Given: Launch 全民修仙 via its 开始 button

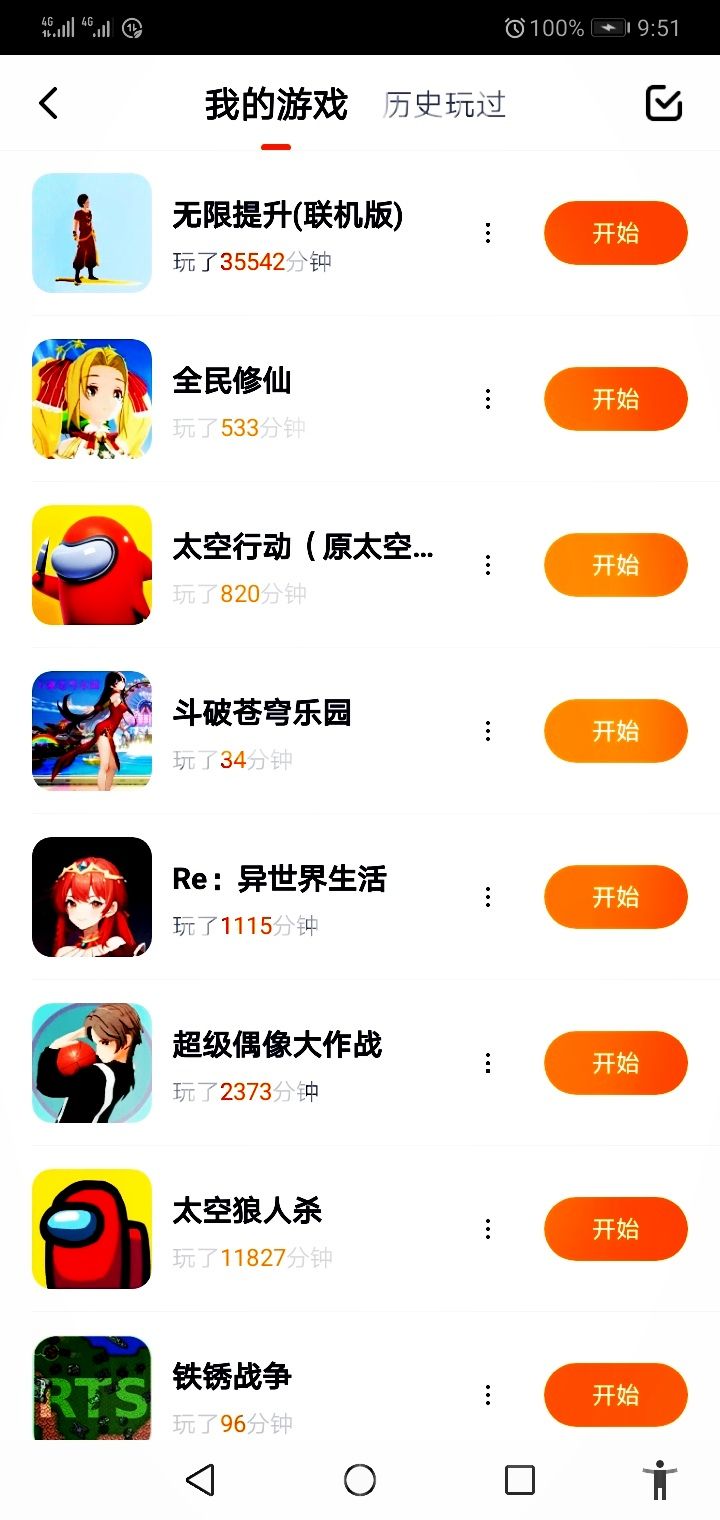Looking at the screenshot, I should tap(615, 399).
